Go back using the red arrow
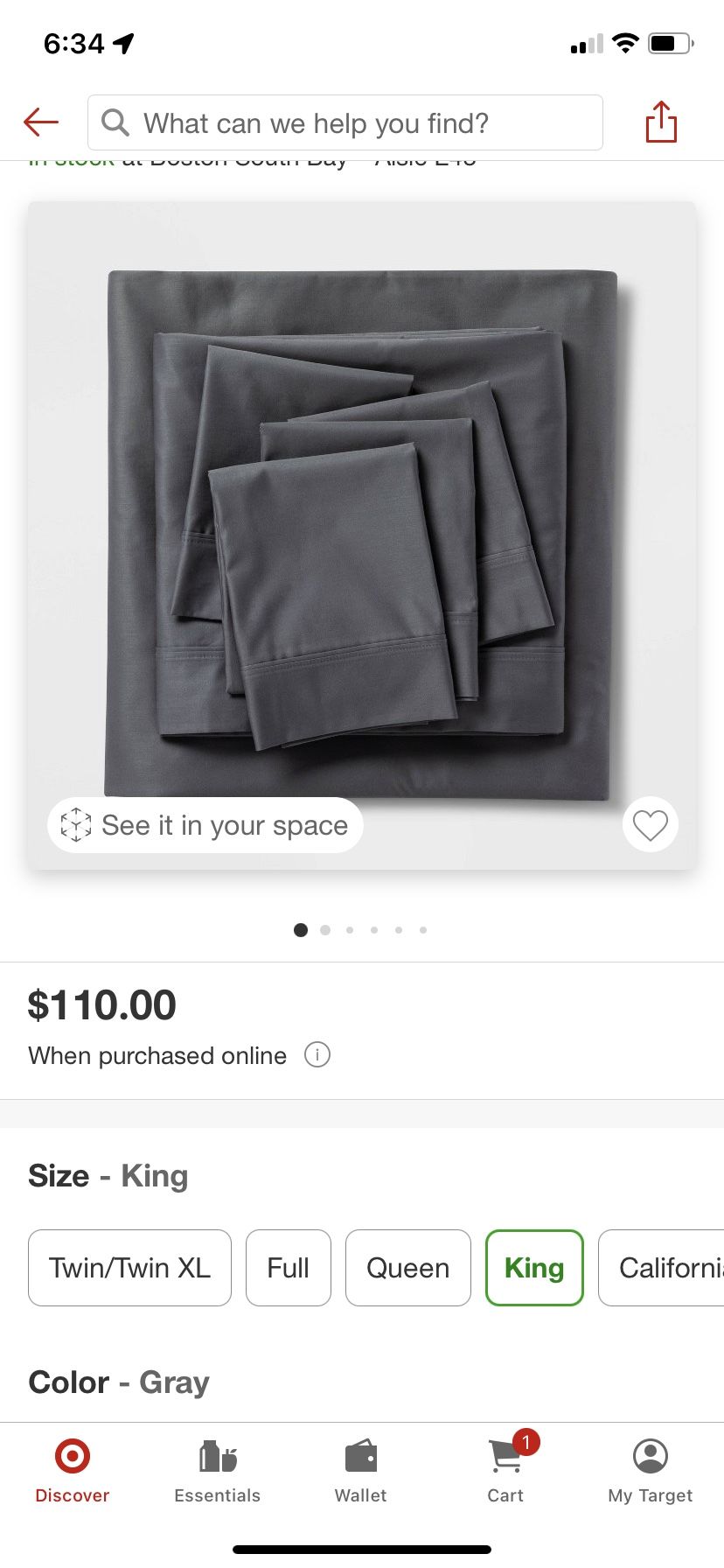Screen dimensions: 724x1568 click(x=41, y=122)
